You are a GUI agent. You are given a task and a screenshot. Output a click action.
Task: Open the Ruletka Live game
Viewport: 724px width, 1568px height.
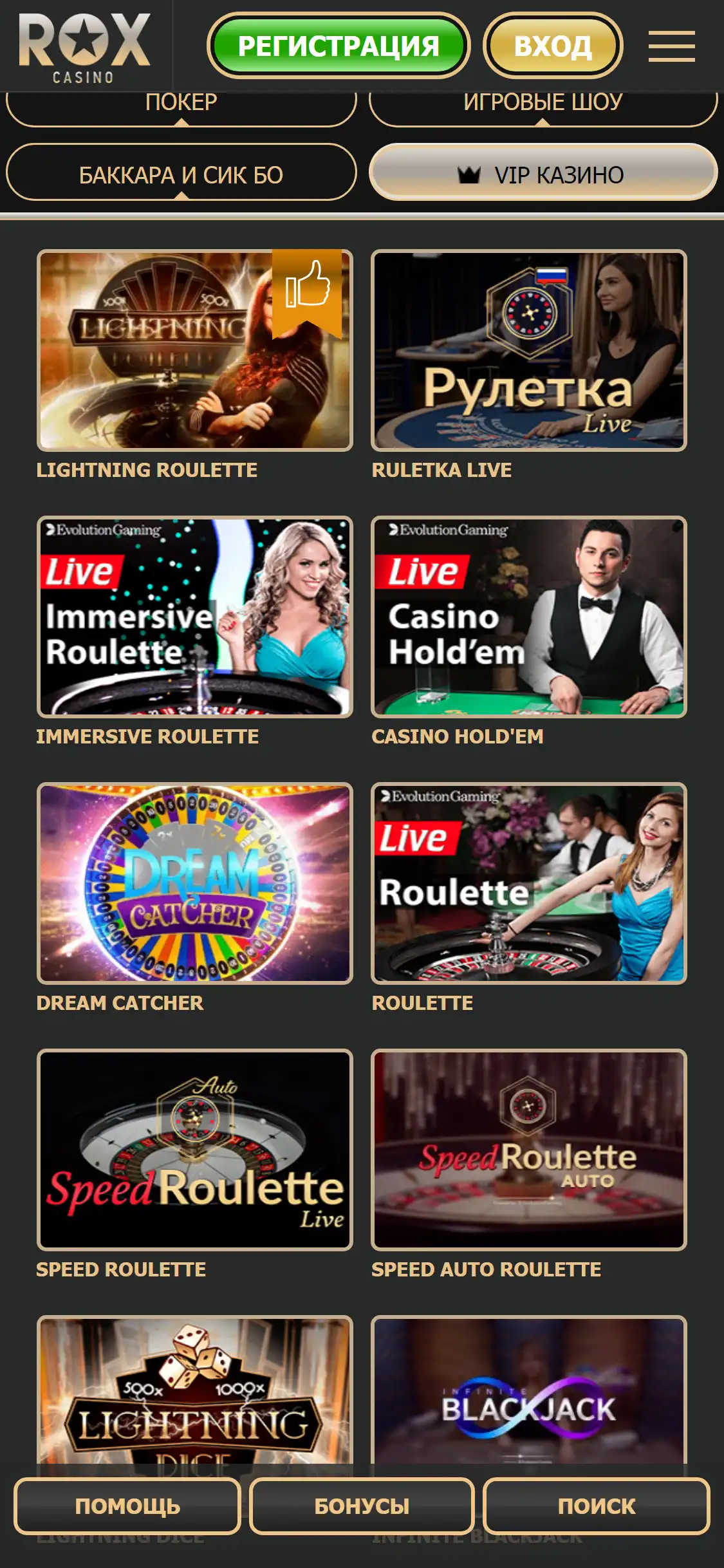click(x=528, y=350)
